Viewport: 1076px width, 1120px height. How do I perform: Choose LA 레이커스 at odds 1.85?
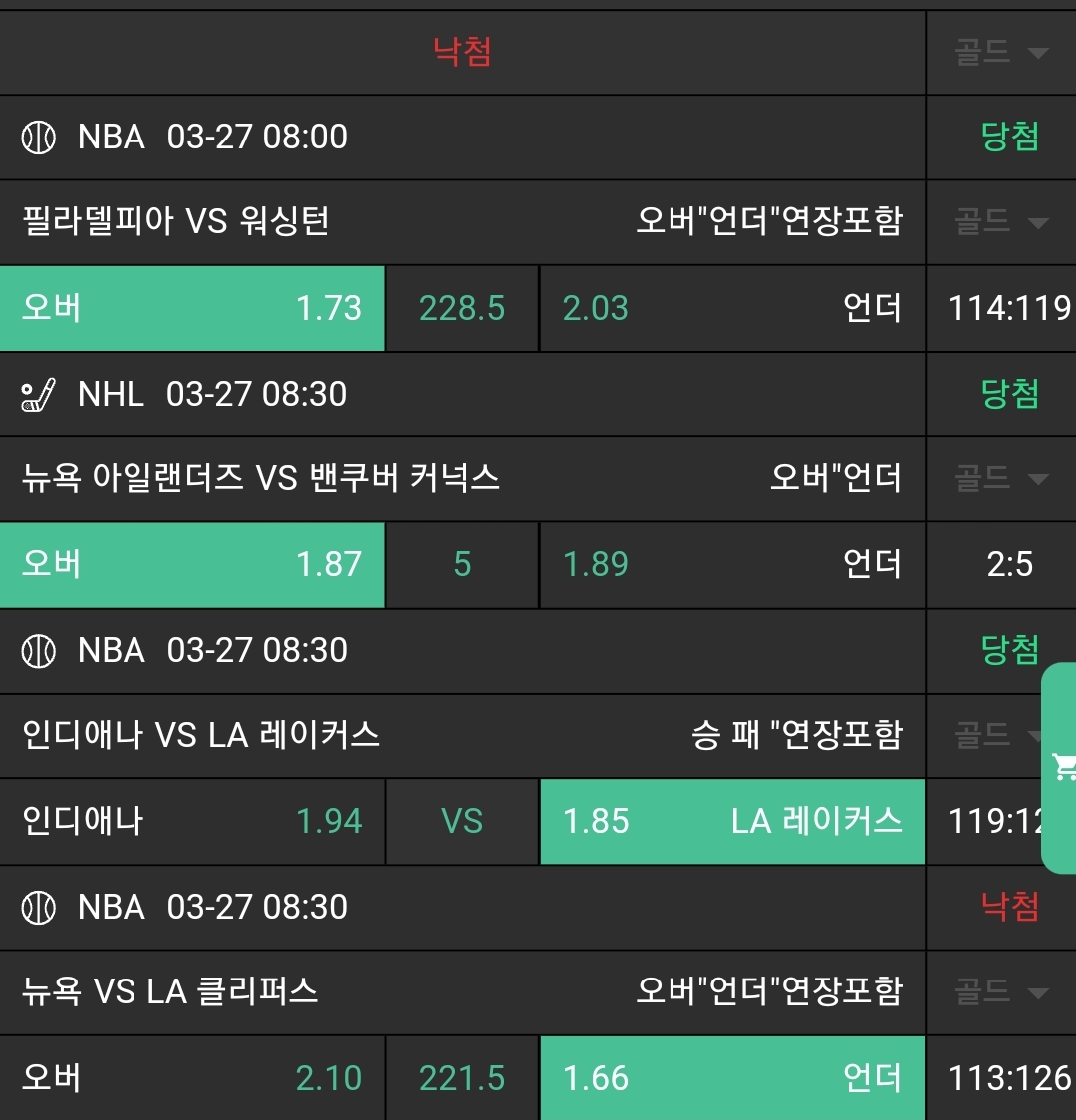pos(731,821)
